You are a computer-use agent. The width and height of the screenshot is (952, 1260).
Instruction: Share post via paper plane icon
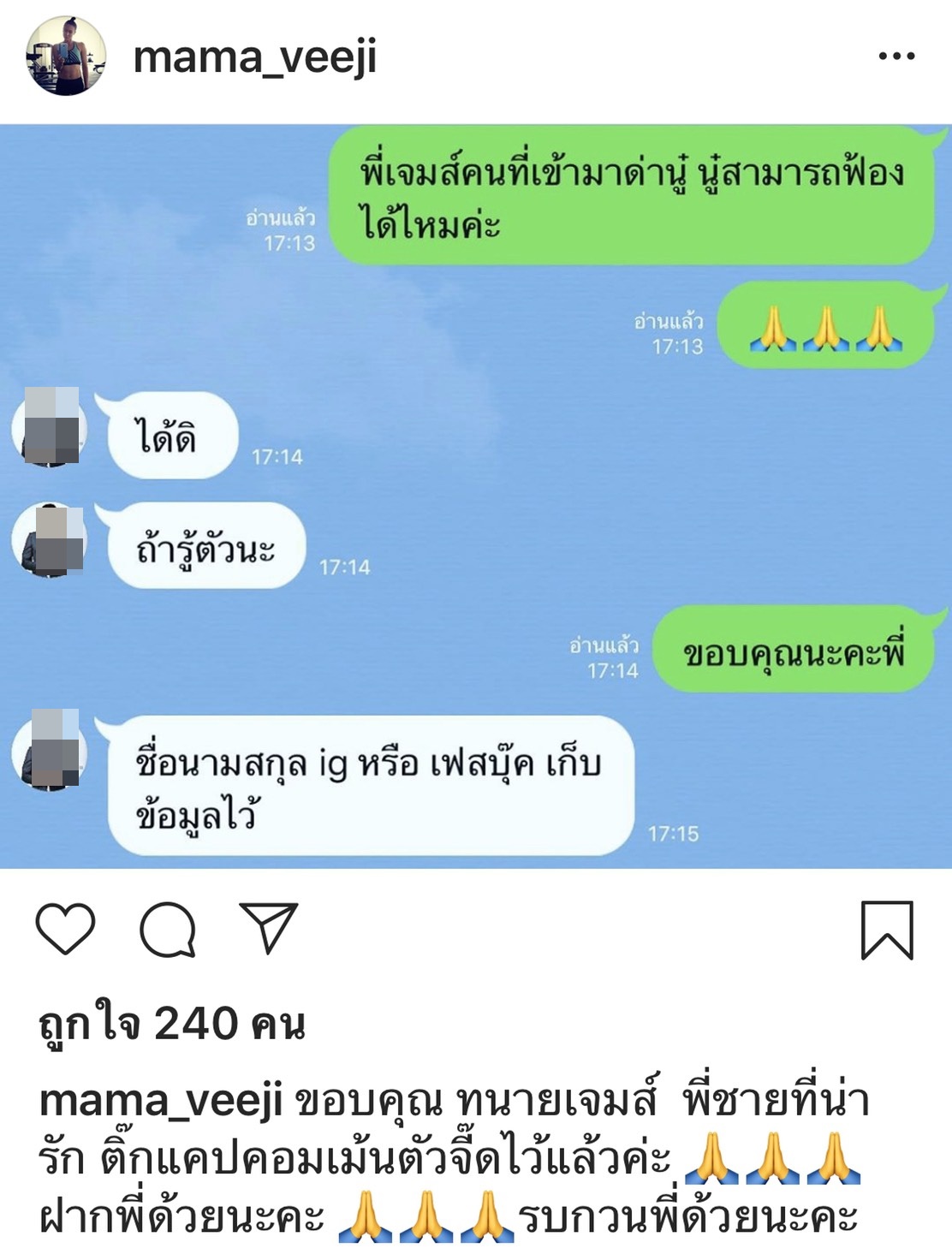coord(269,927)
